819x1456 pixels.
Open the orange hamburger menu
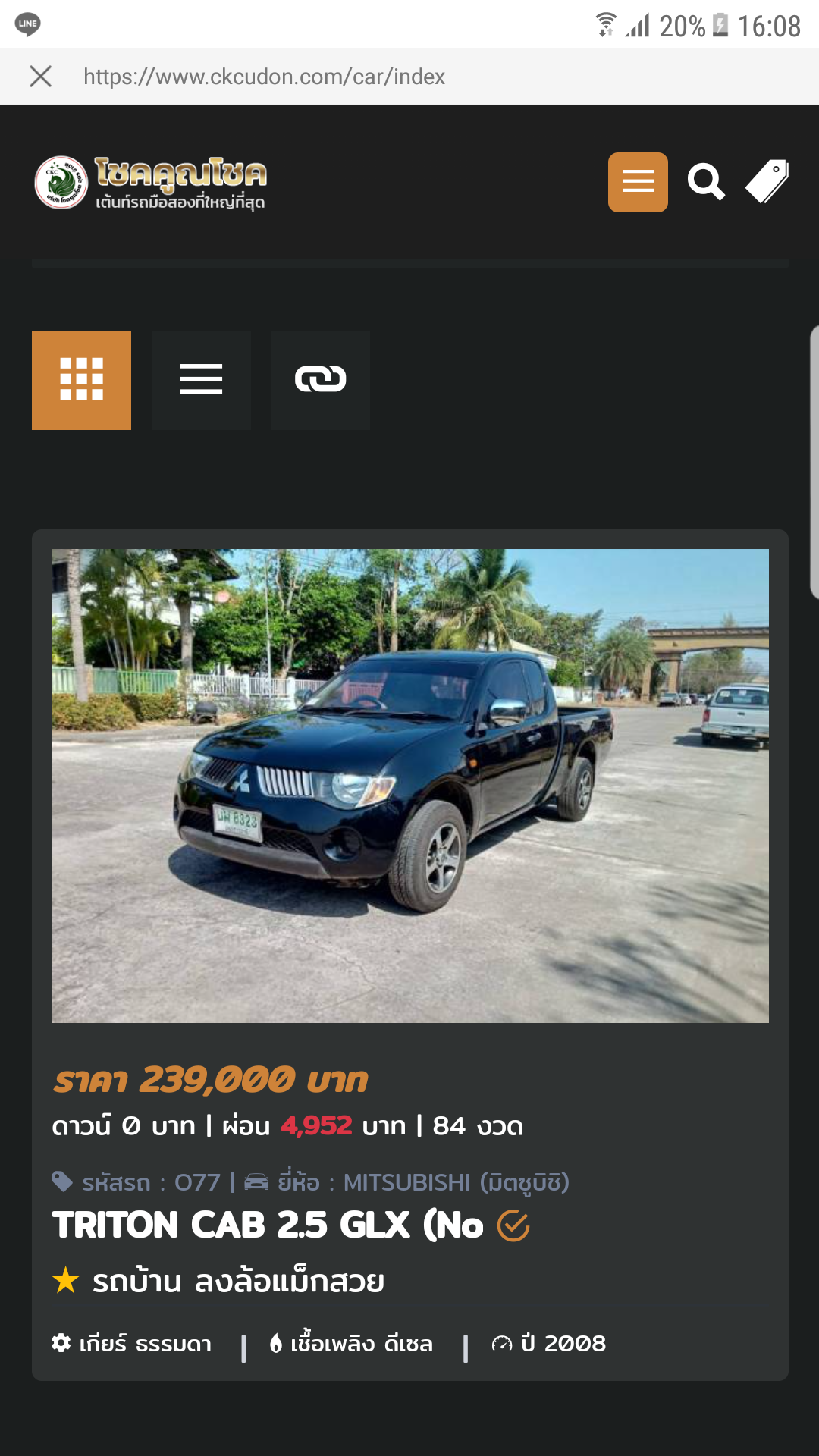638,182
